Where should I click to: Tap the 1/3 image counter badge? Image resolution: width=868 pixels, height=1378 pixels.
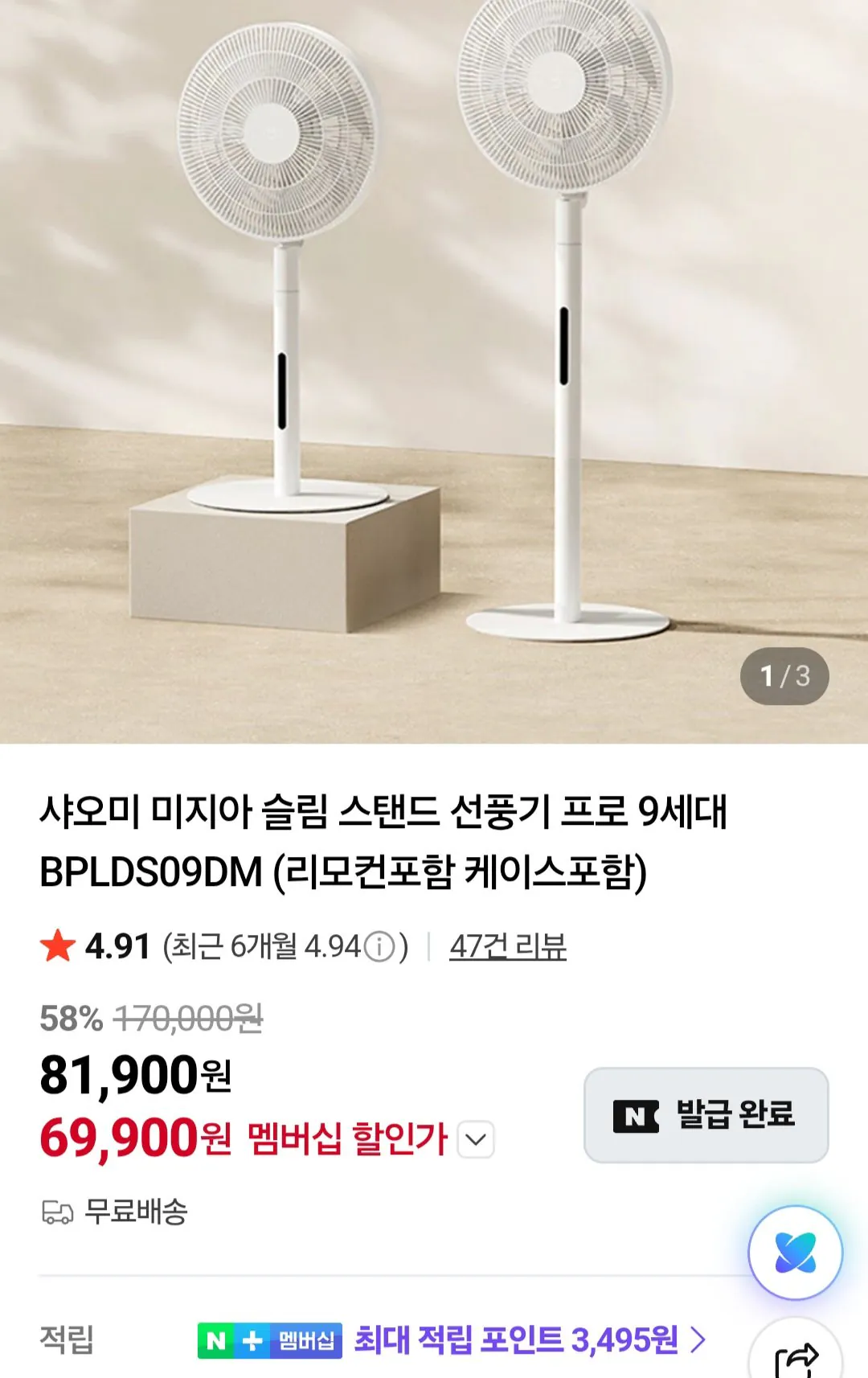[x=784, y=678]
